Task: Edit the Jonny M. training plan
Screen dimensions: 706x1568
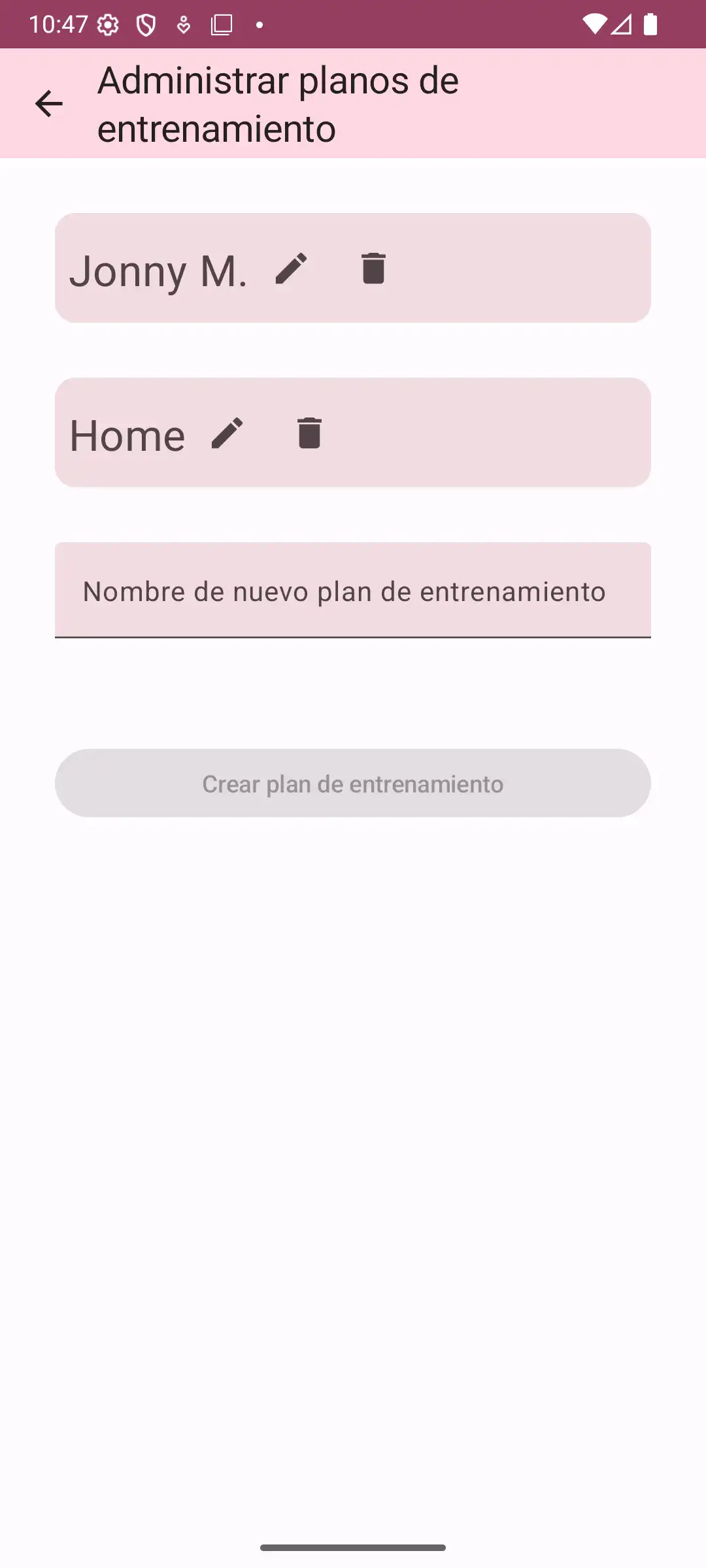Action: pyautogui.click(x=291, y=269)
